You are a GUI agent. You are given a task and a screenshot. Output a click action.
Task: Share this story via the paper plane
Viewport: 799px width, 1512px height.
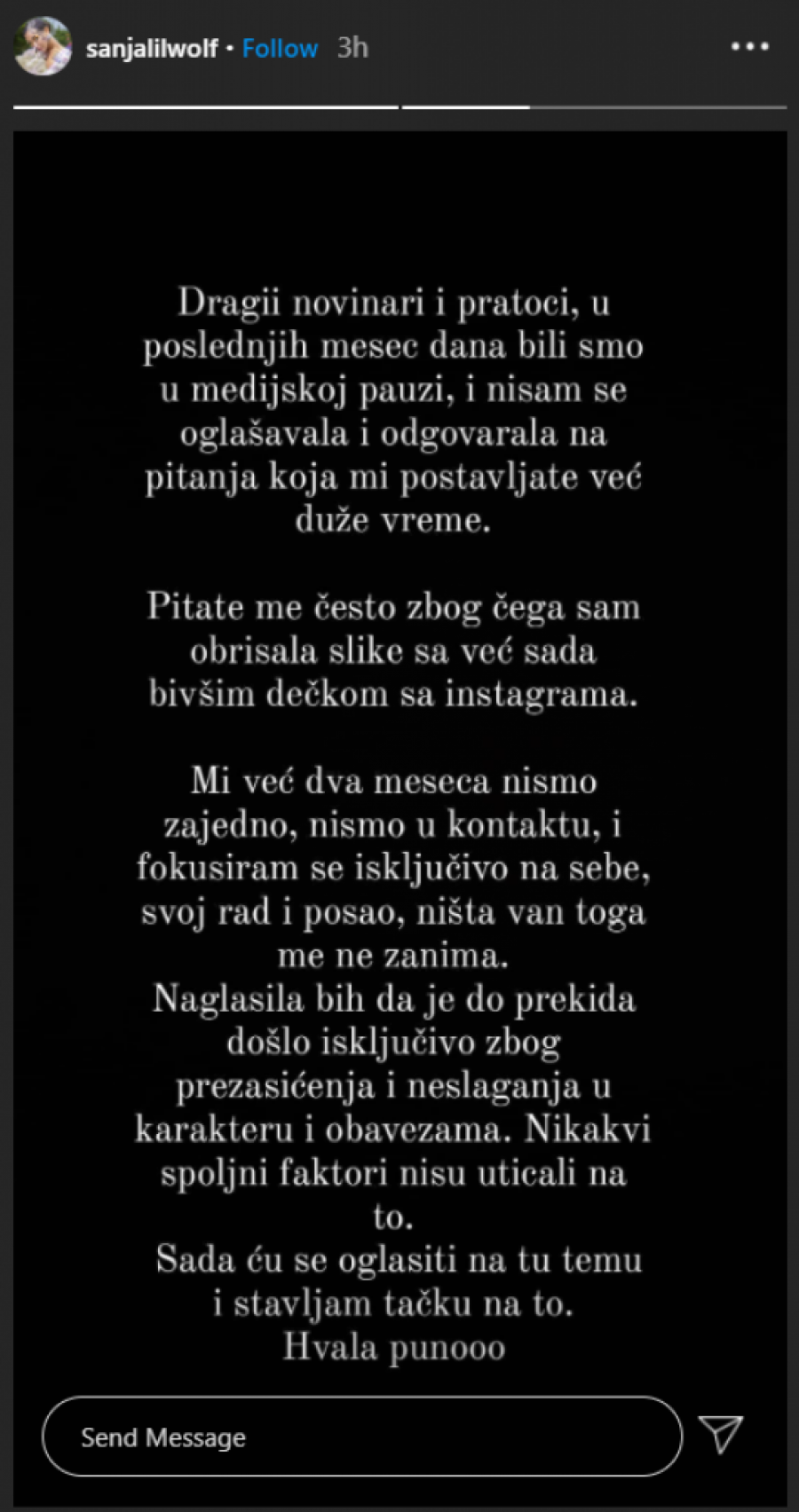point(720,1434)
